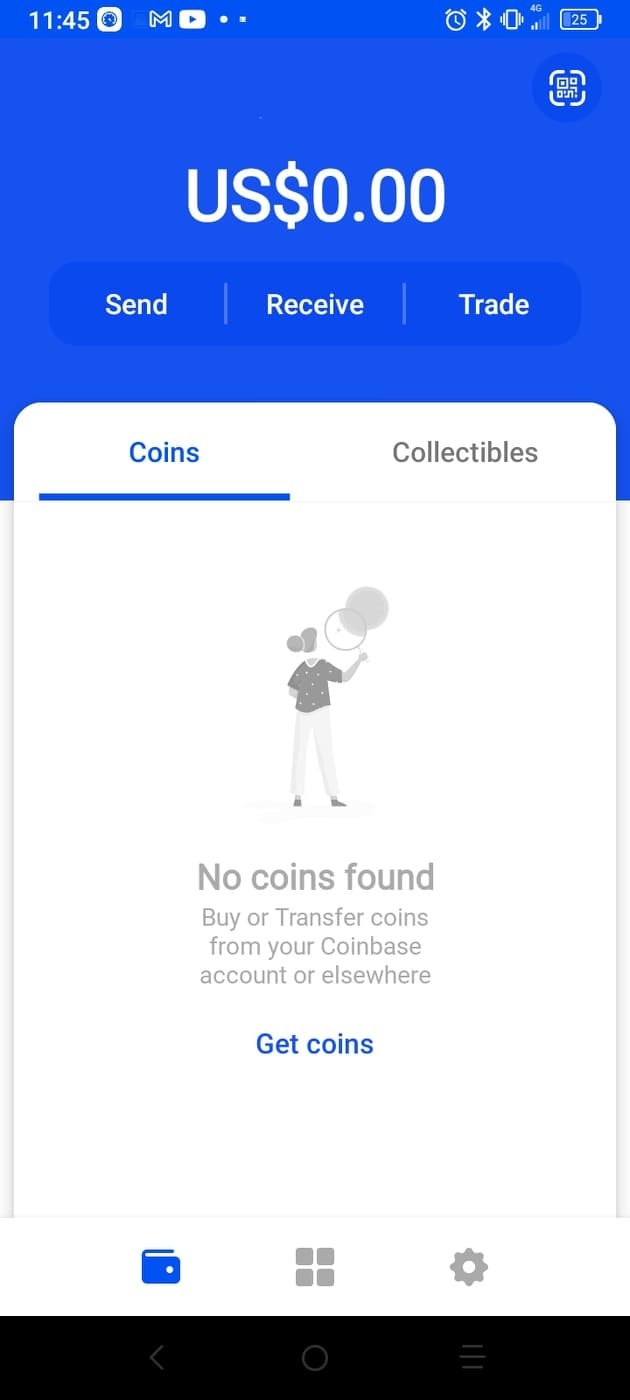The image size is (630, 1400).
Task: Open the Trade option
Action: point(493,304)
